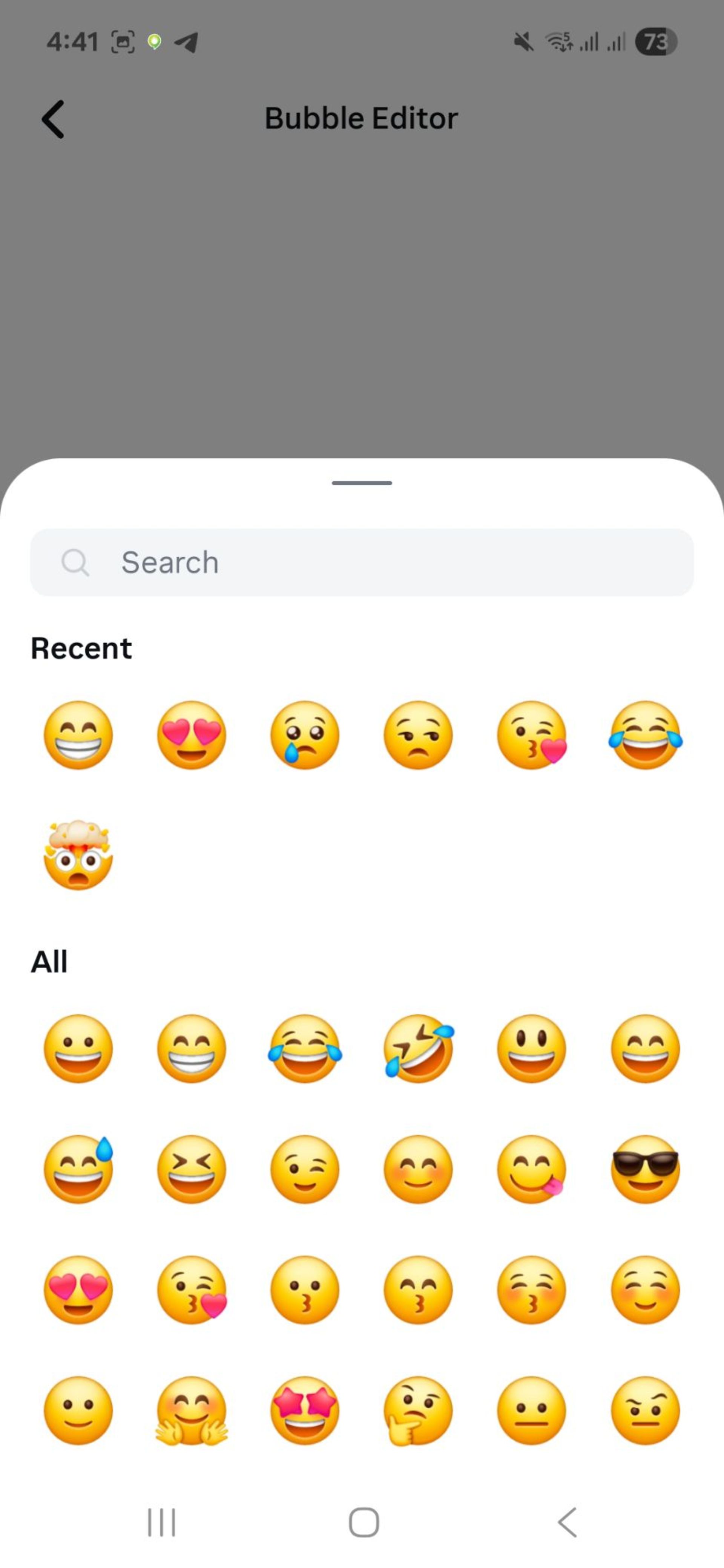Select the exploding head emoji in Recent
The width and height of the screenshot is (724, 1568).
click(78, 855)
